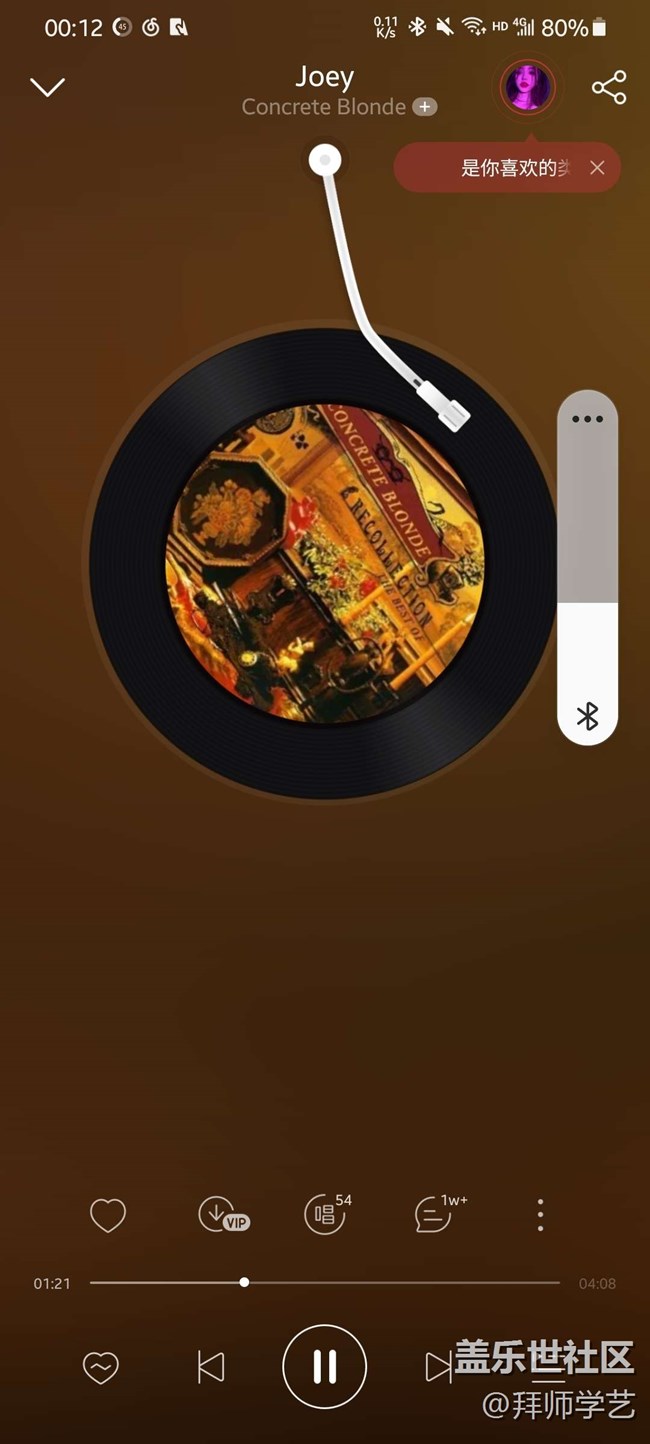Open the three-dot overflow menu
The height and width of the screenshot is (1444, 650).
click(x=540, y=1215)
